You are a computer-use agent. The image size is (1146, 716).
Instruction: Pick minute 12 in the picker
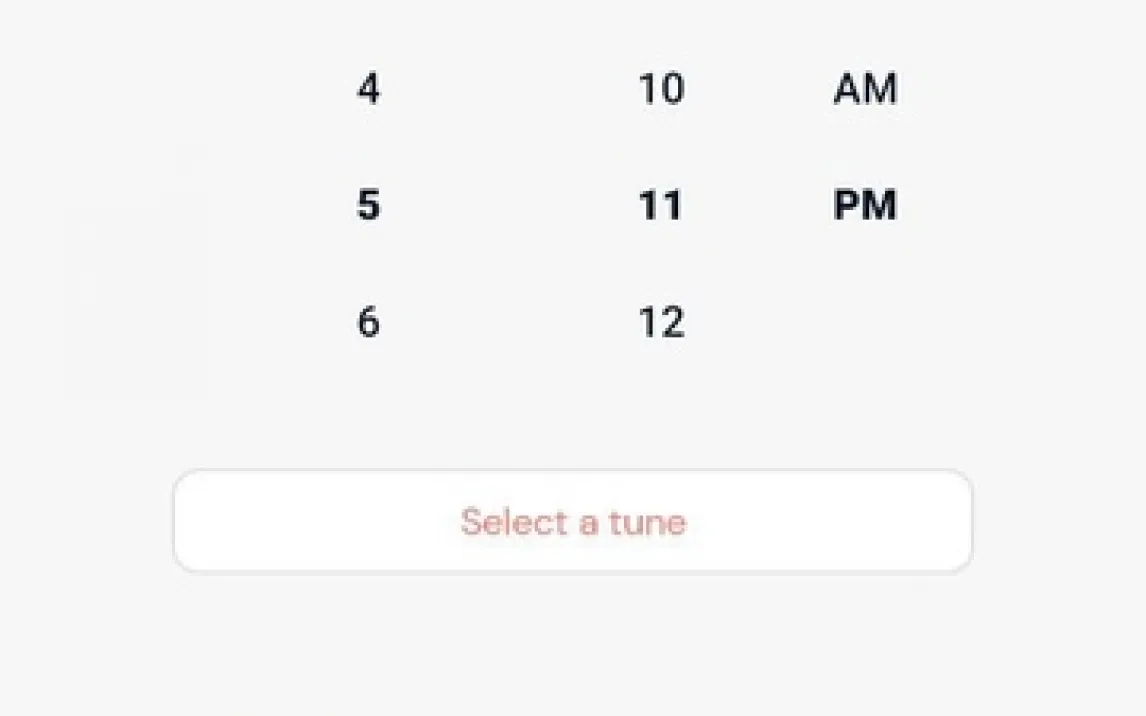tap(661, 323)
